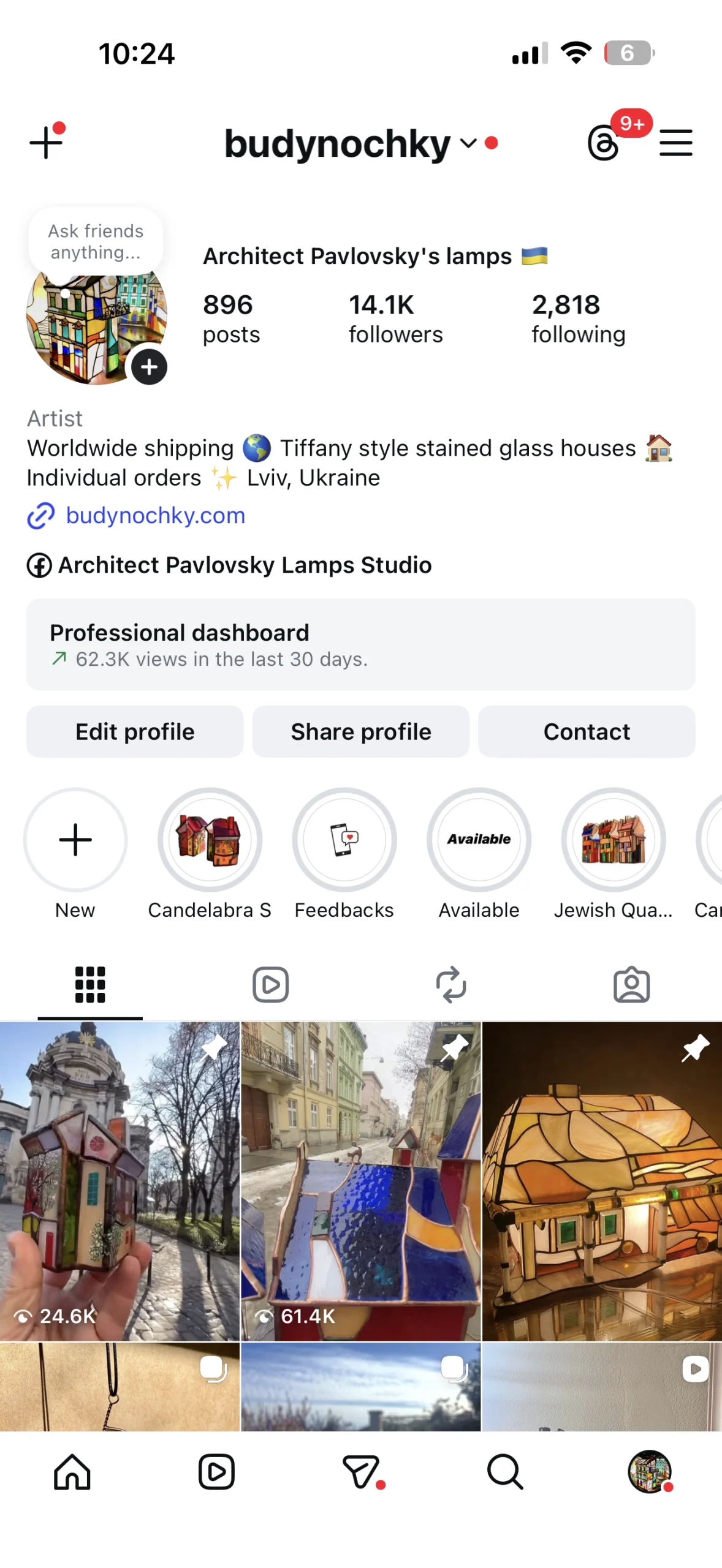Open the hamburger menu
The image size is (722, 1568).
(675, 143)
